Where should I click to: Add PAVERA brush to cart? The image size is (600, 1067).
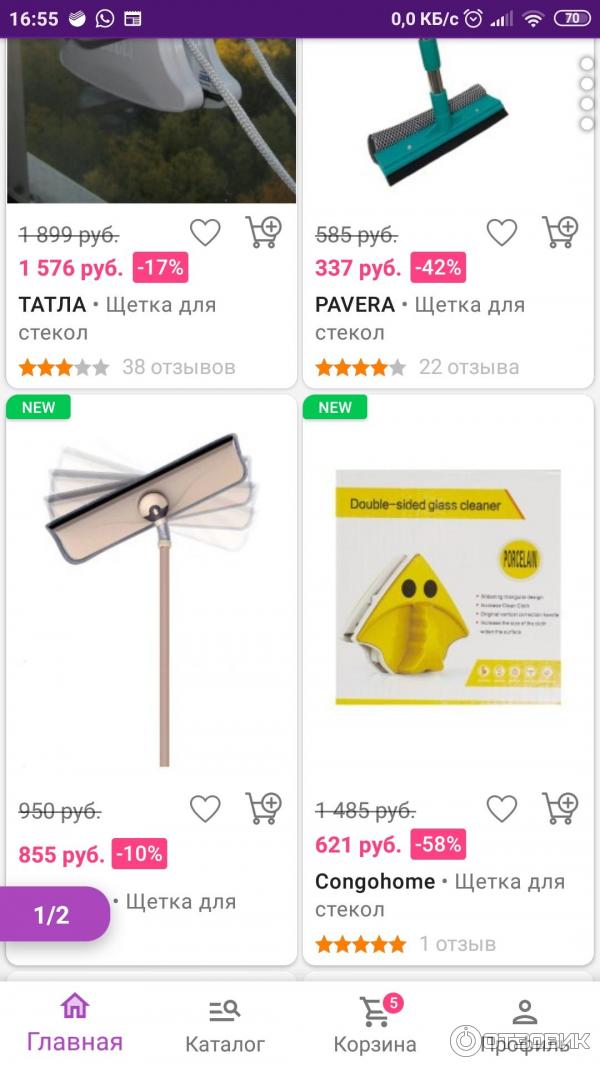click(x=560, y=233)
